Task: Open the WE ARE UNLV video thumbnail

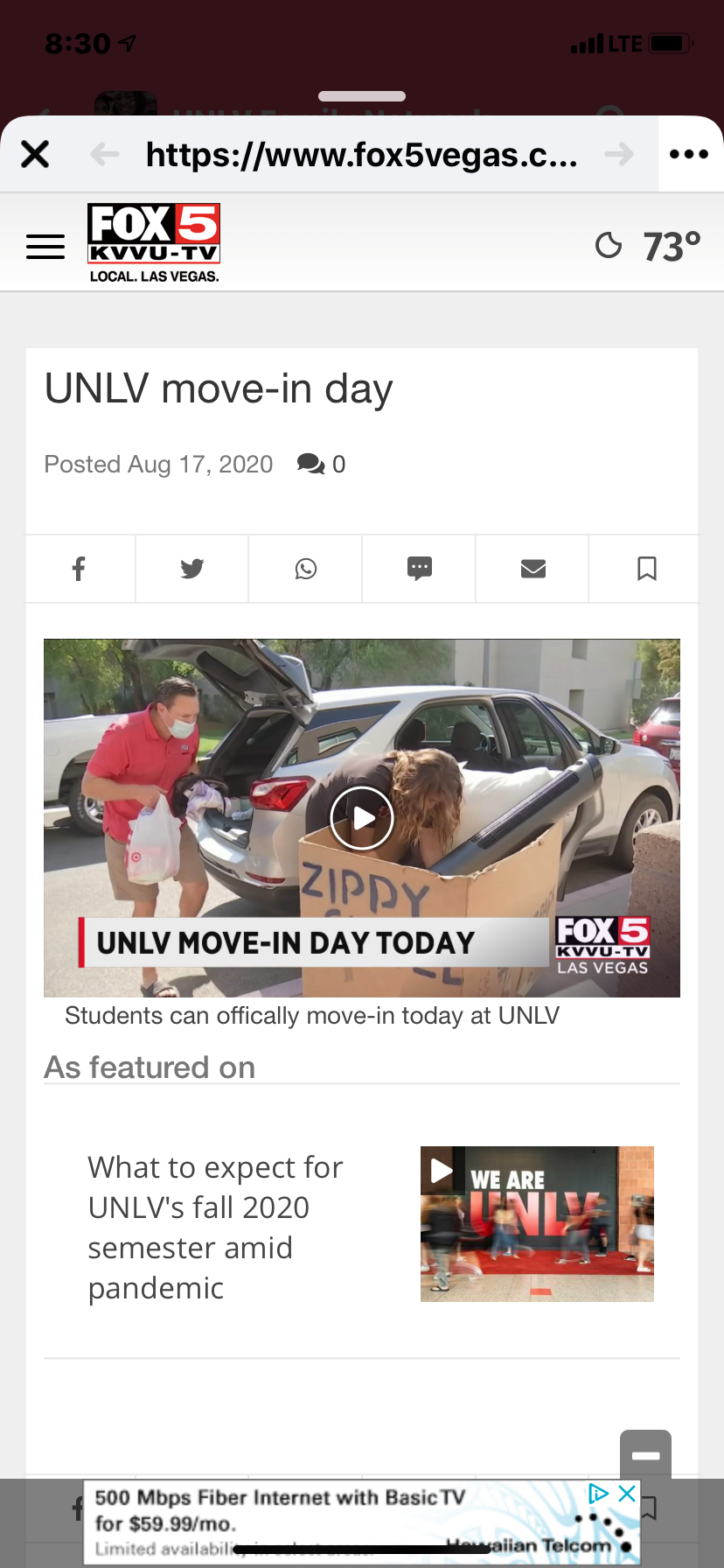Action: [x=537, y=1223]
